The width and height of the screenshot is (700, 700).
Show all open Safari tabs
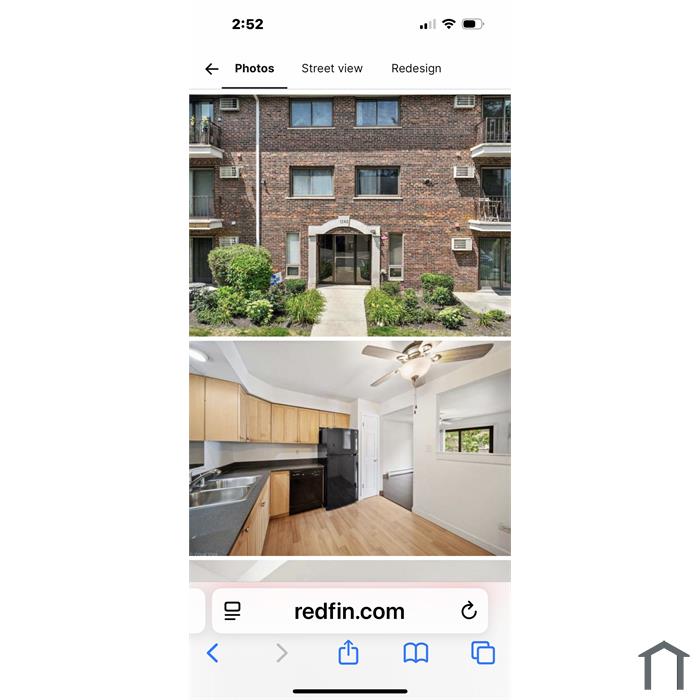(483, 653)
